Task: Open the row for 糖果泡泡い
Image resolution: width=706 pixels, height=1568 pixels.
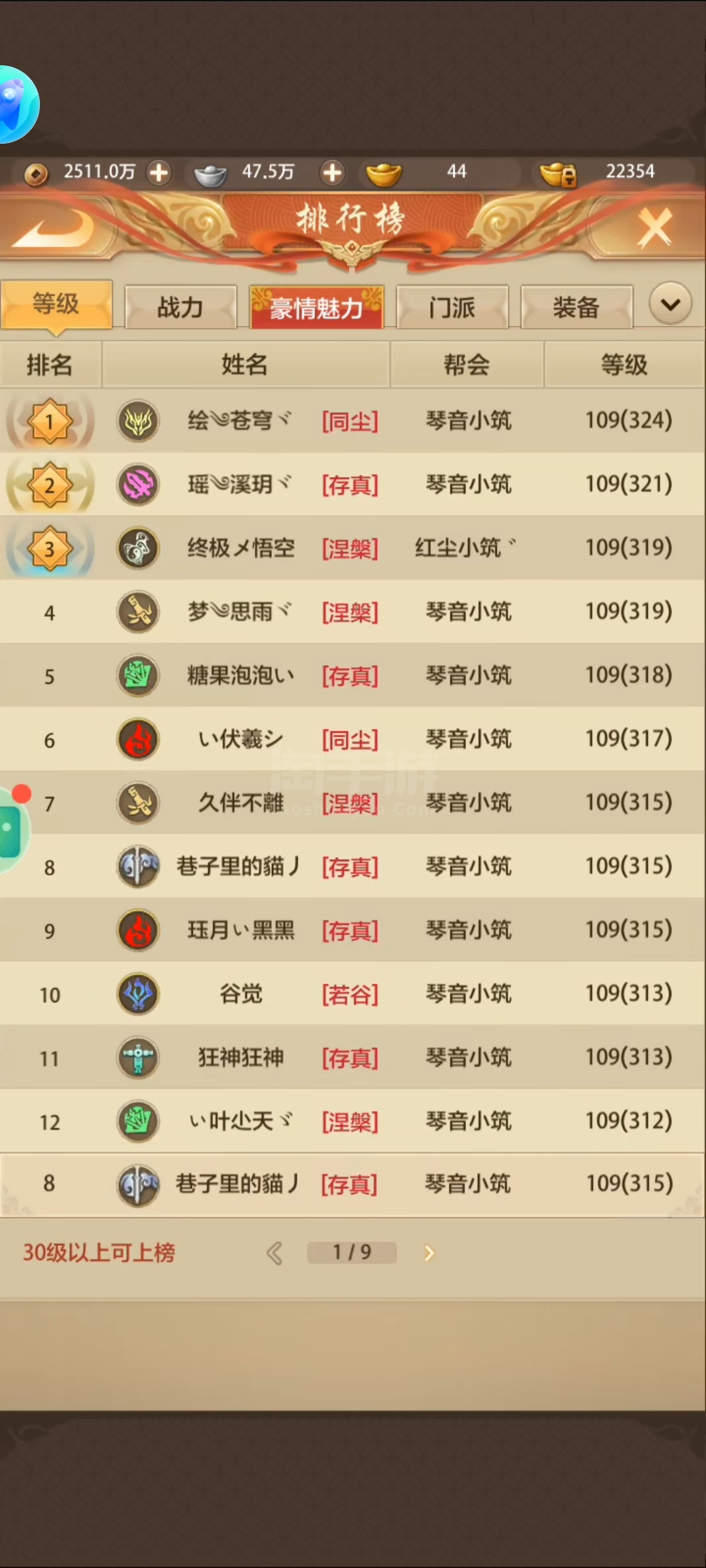Action: pyautogui.click(x=353, y=676)
